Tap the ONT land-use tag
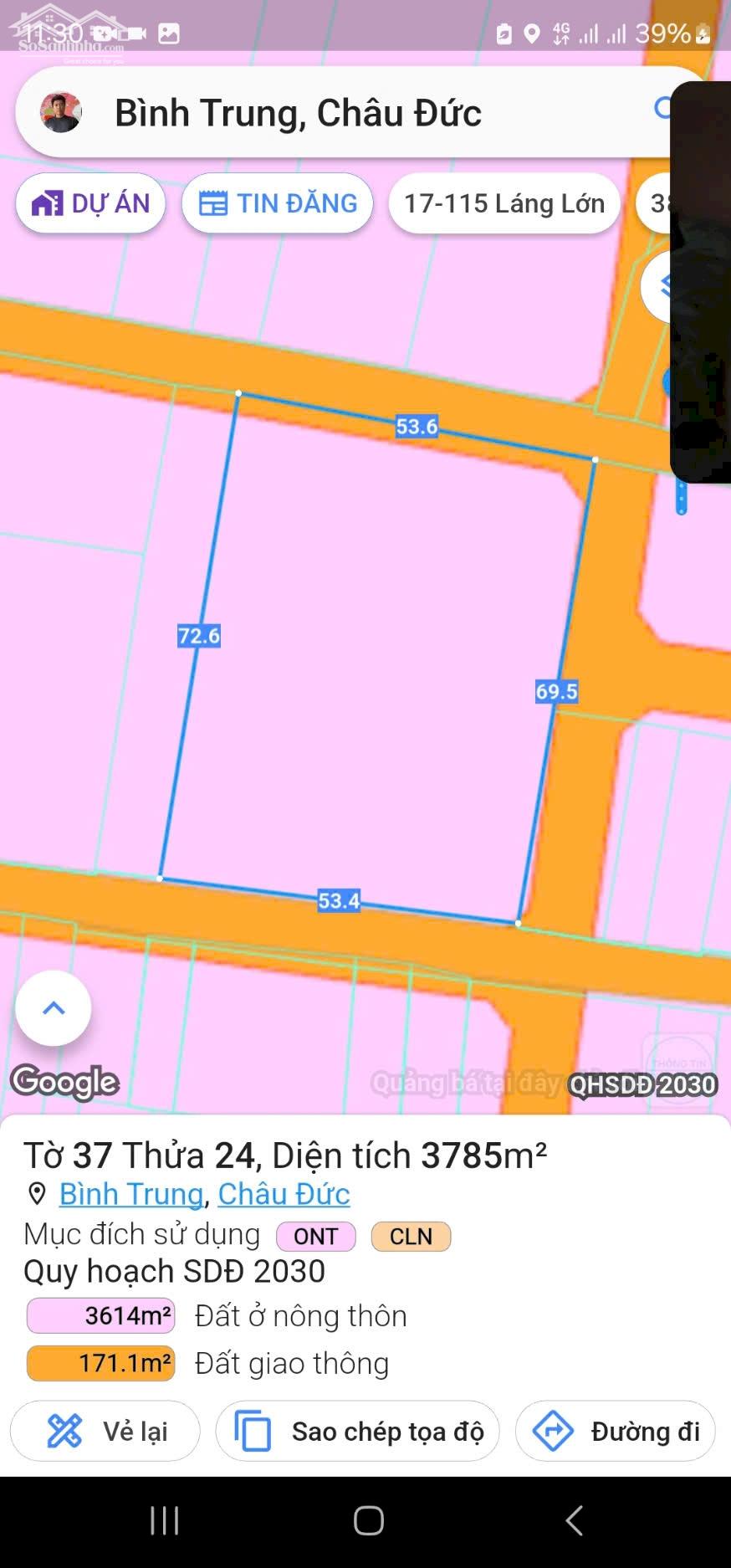Viewport: 731px width, 1568px height. (x=316, y=1237)
